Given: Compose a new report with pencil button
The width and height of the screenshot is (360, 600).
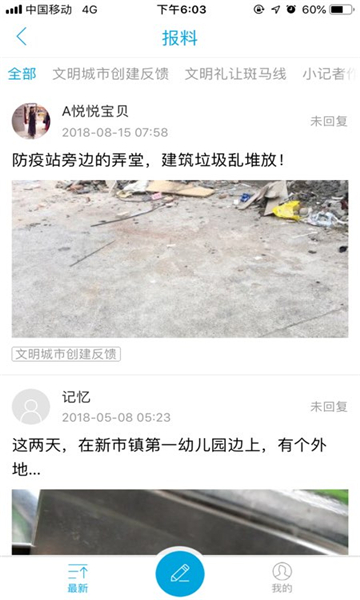Looking at the screenshot, I should 180,574.
